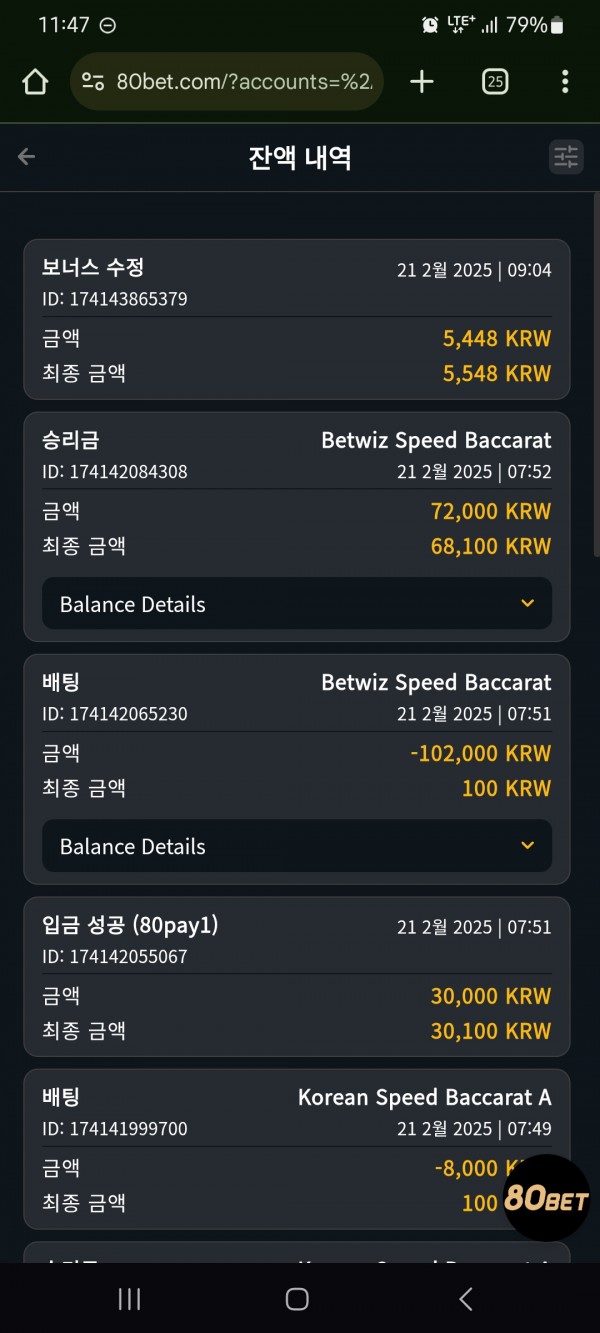Open the filter settings icon
600x1333 pixels.
tap(566, 156)
